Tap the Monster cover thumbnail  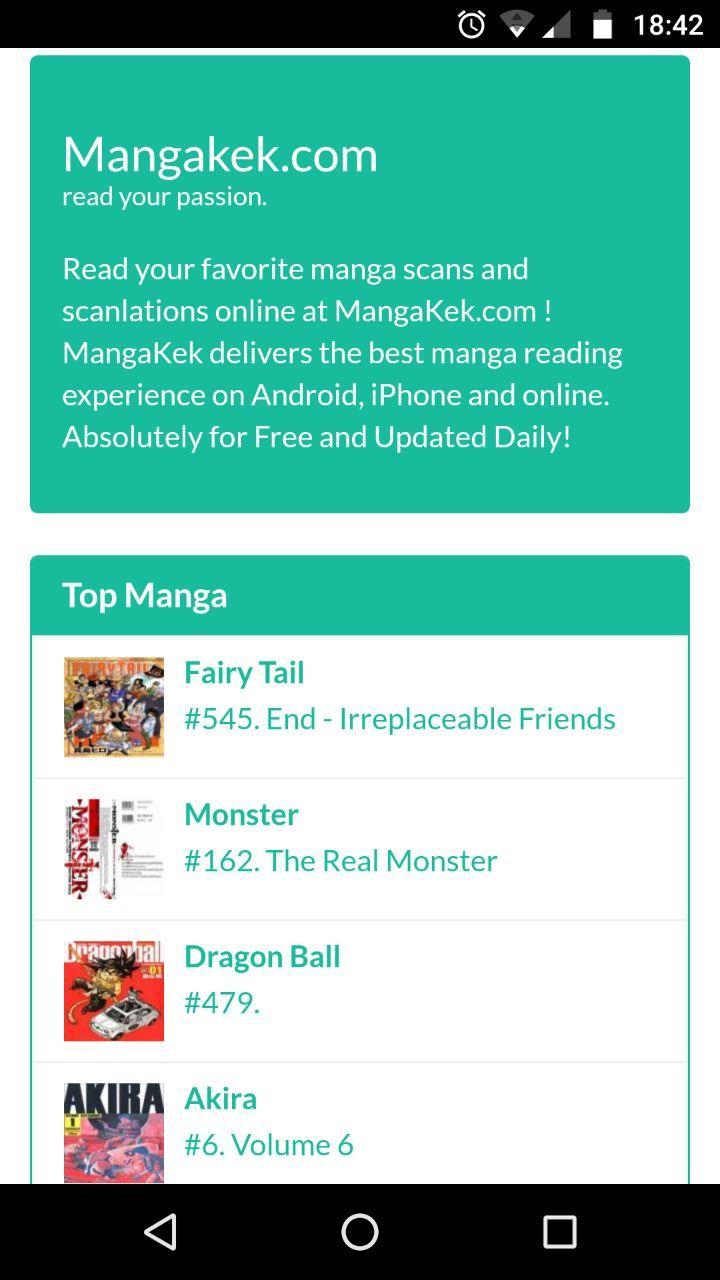coord(114,849)
